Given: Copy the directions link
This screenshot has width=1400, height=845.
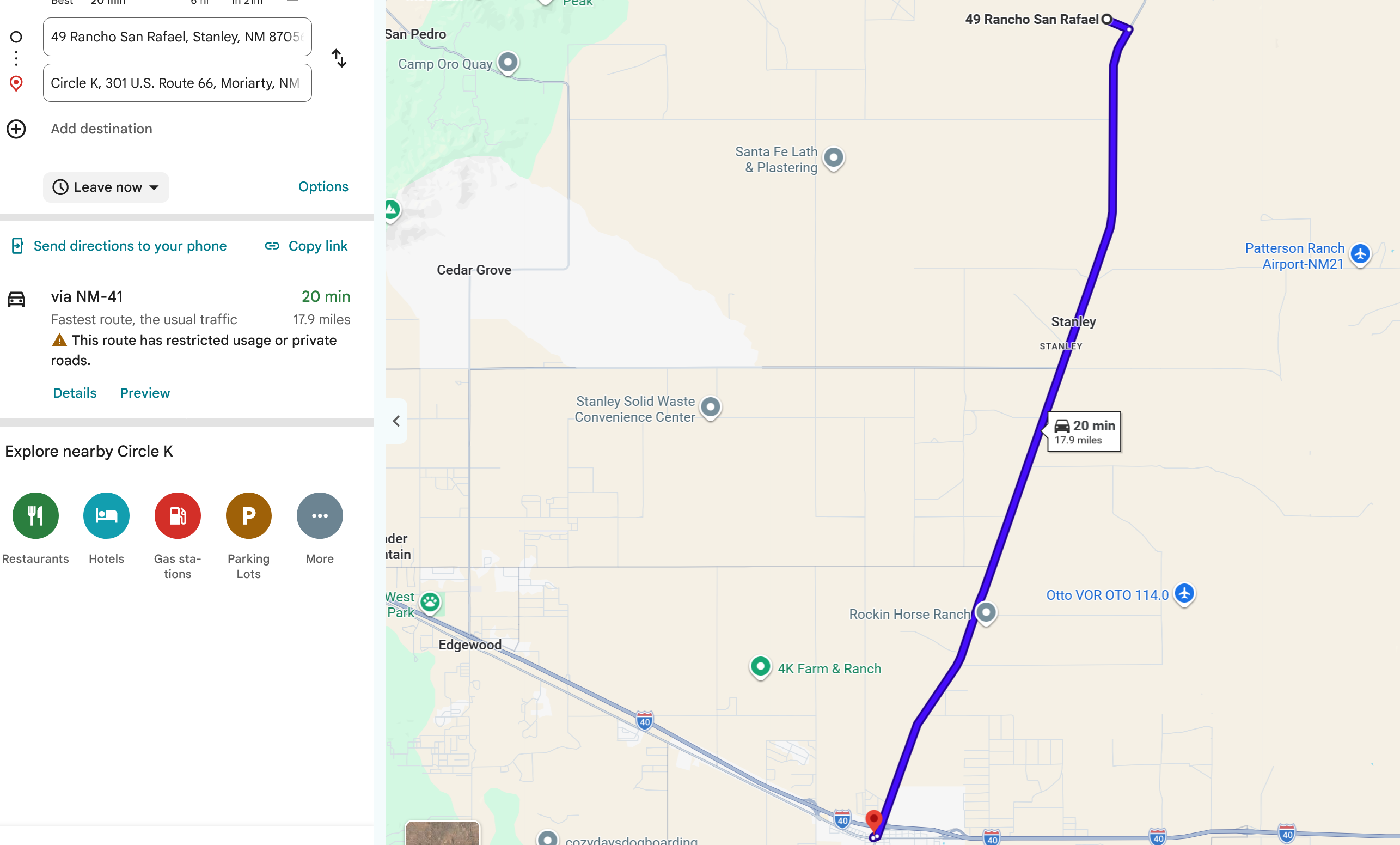Looking at the screenshot, I should click(x=306, y=246).
